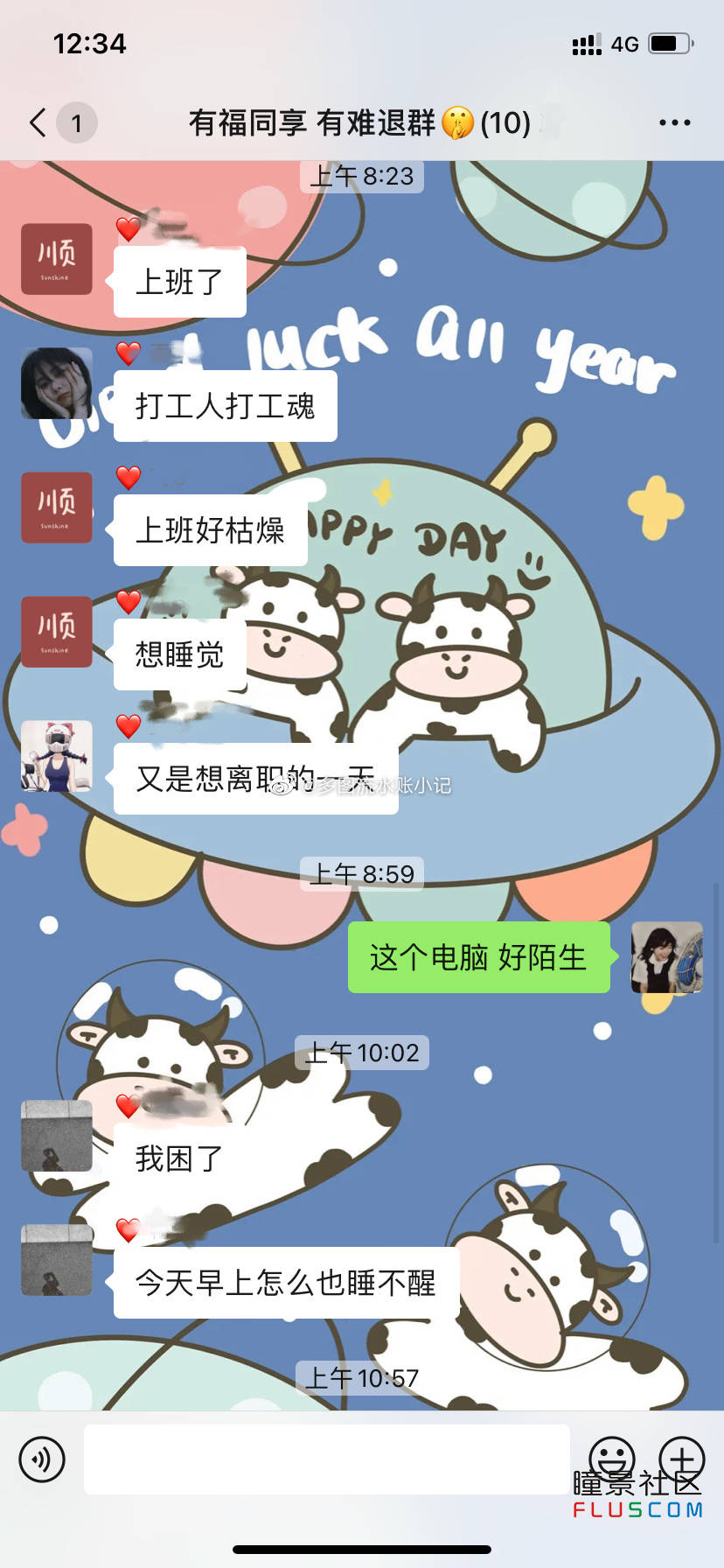Open avatar beside 又是想离职的一天 message
This screenshot has width=724, height=1568.
click(x=57, y=756)
